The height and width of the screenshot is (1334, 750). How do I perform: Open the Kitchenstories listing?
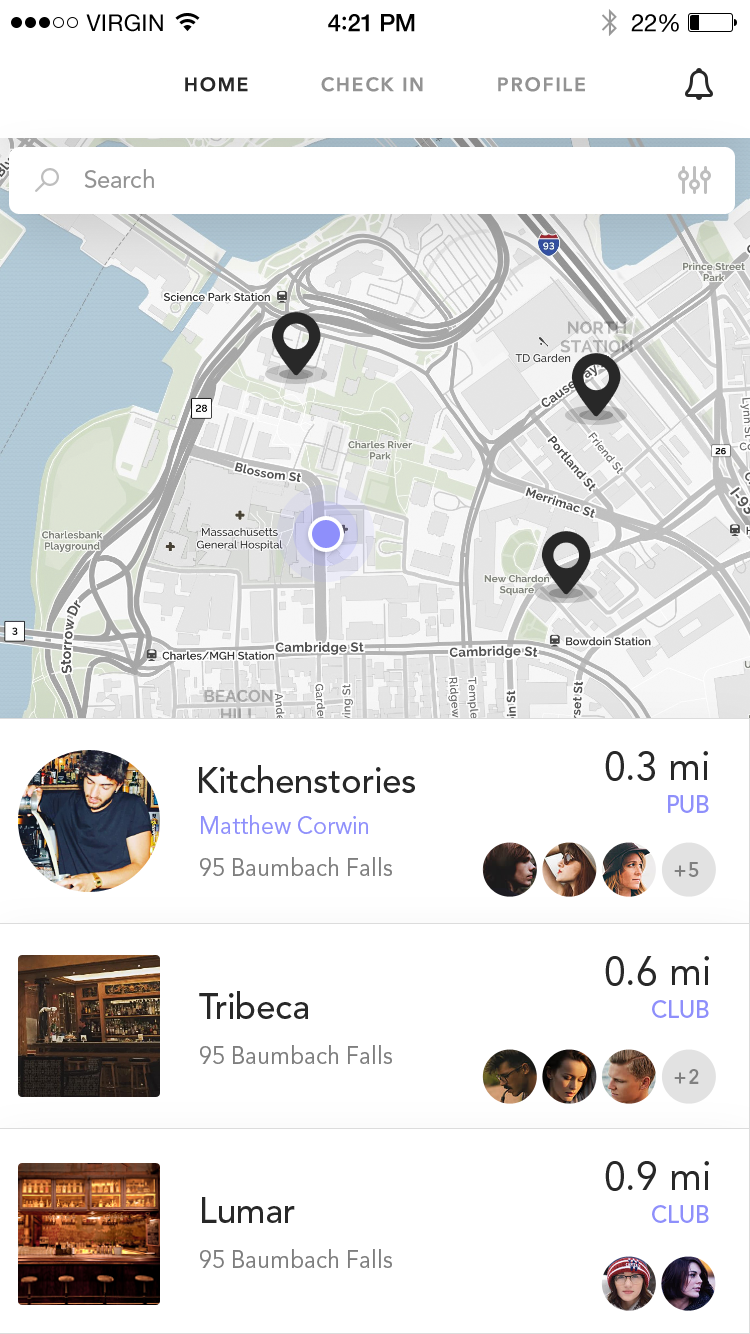[x=306, y=781]
